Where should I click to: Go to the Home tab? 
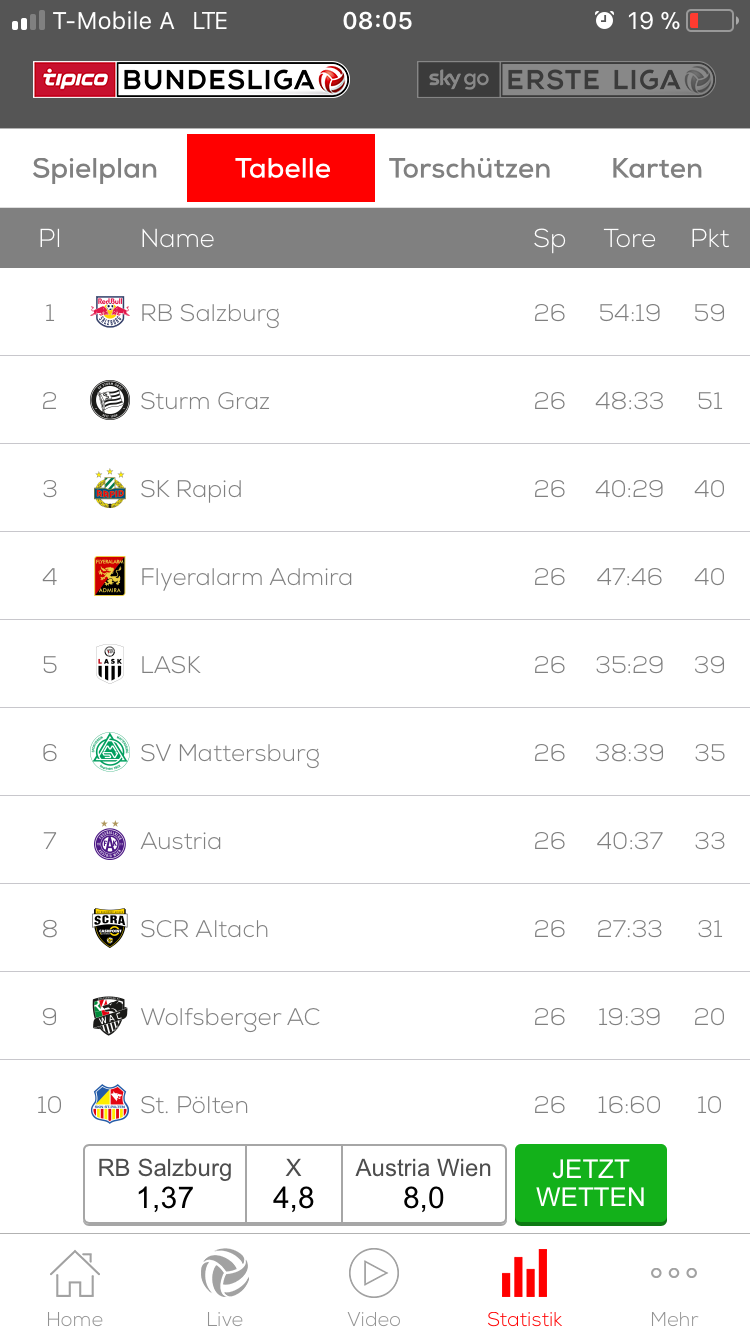(x=75, y=1288)
